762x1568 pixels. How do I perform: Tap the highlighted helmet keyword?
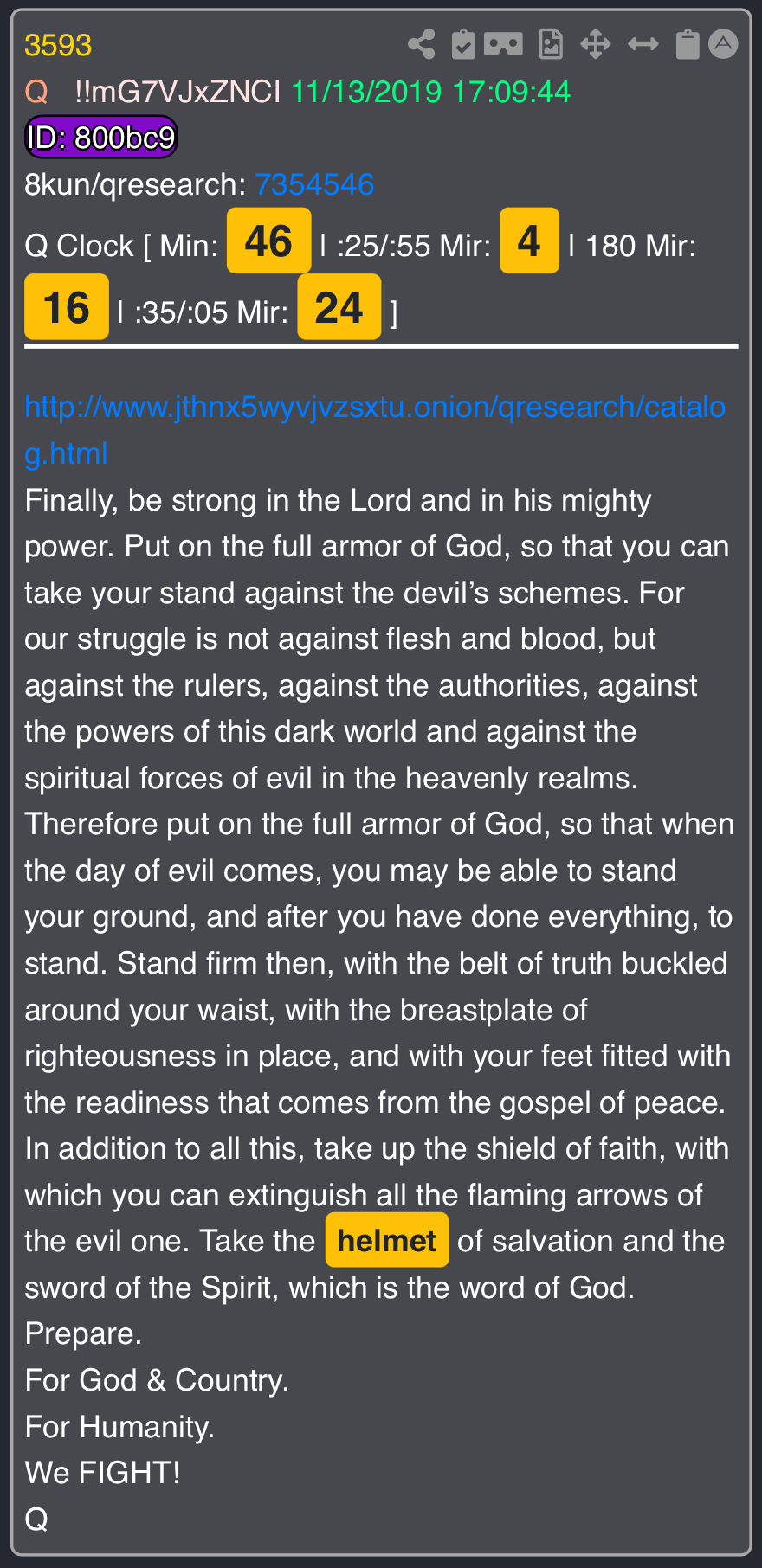[x=387, y=1240]
